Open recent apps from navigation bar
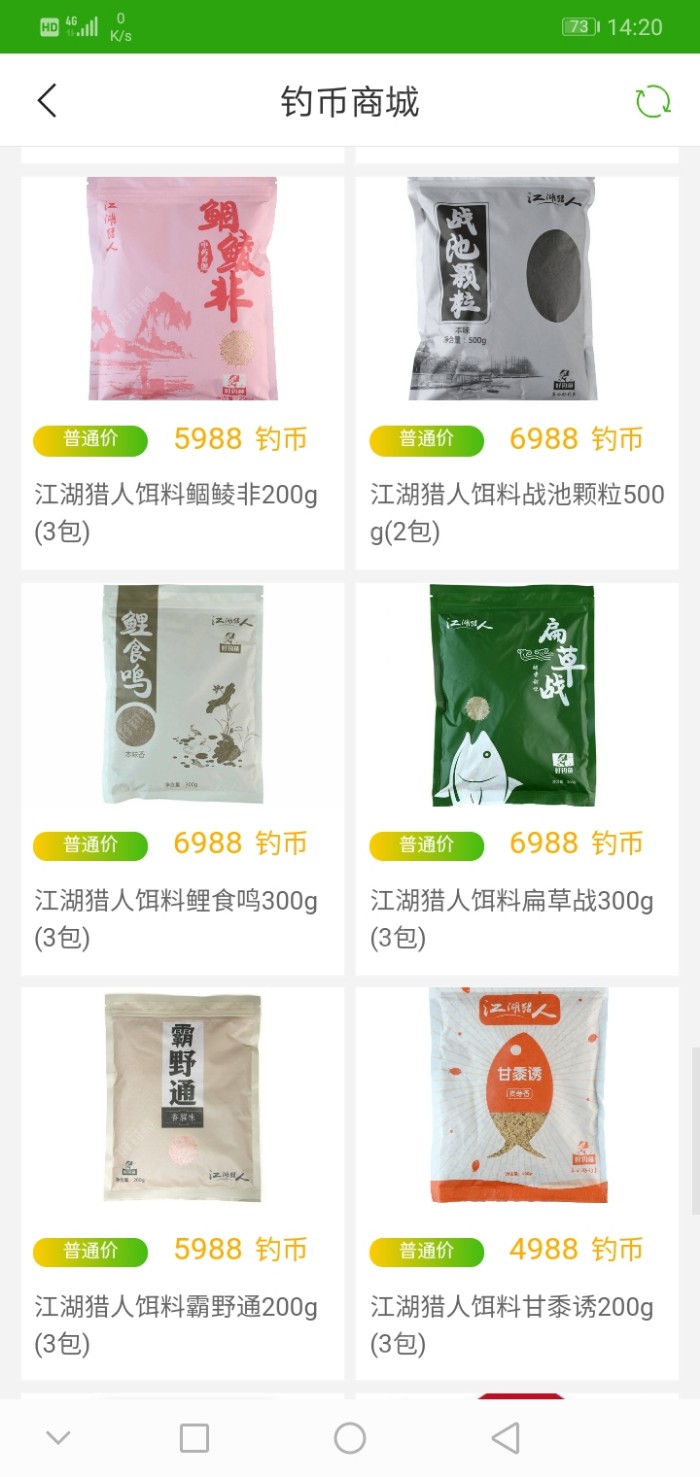The height and width of the screenshot is (1477, 700). click(x=194, y=1438)
